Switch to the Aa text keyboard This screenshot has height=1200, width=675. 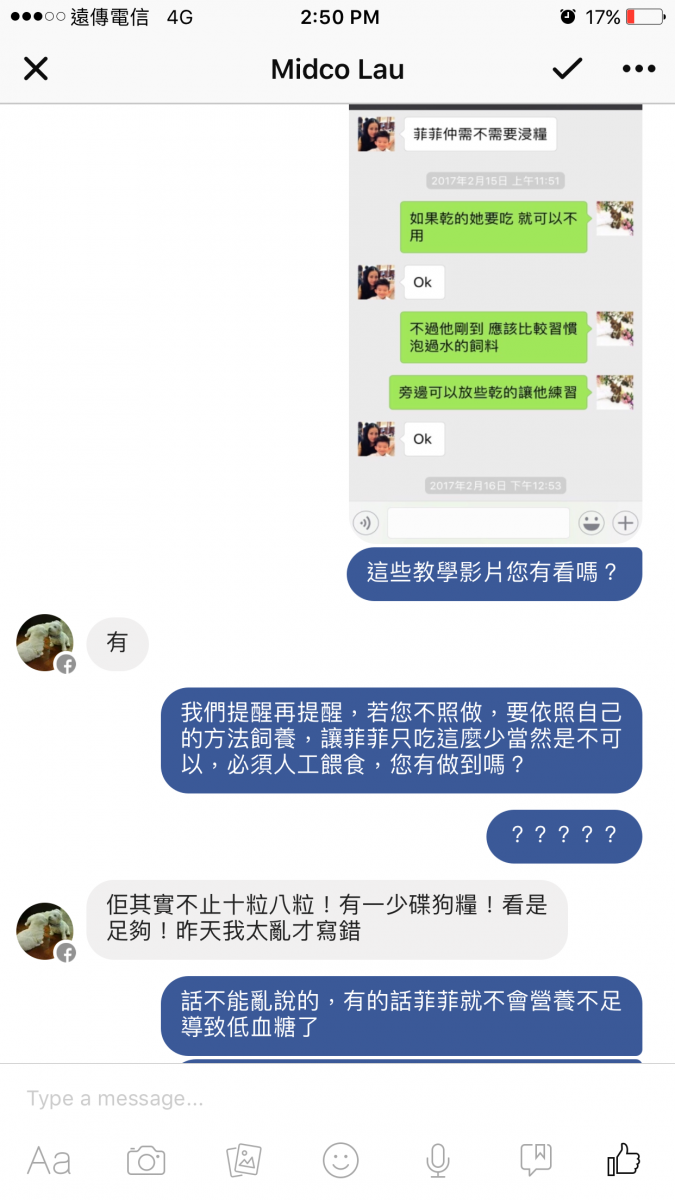(49, 1160)
